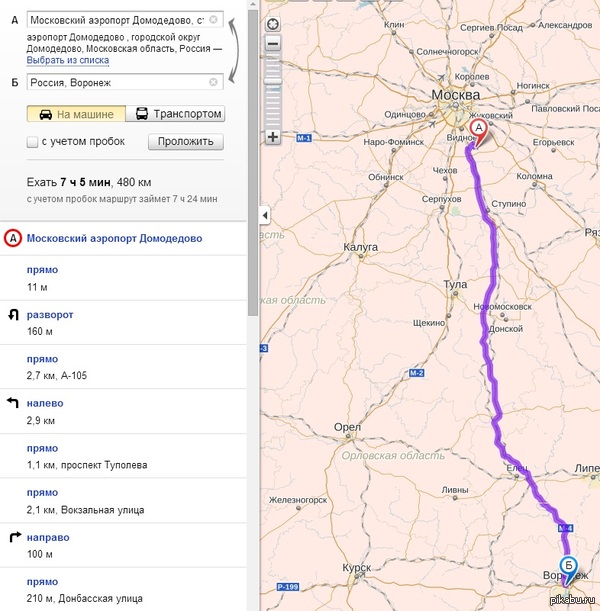This screenshot has width=600, height=611.
Task: Select the На машине route mode
Action: coord(77,114)
